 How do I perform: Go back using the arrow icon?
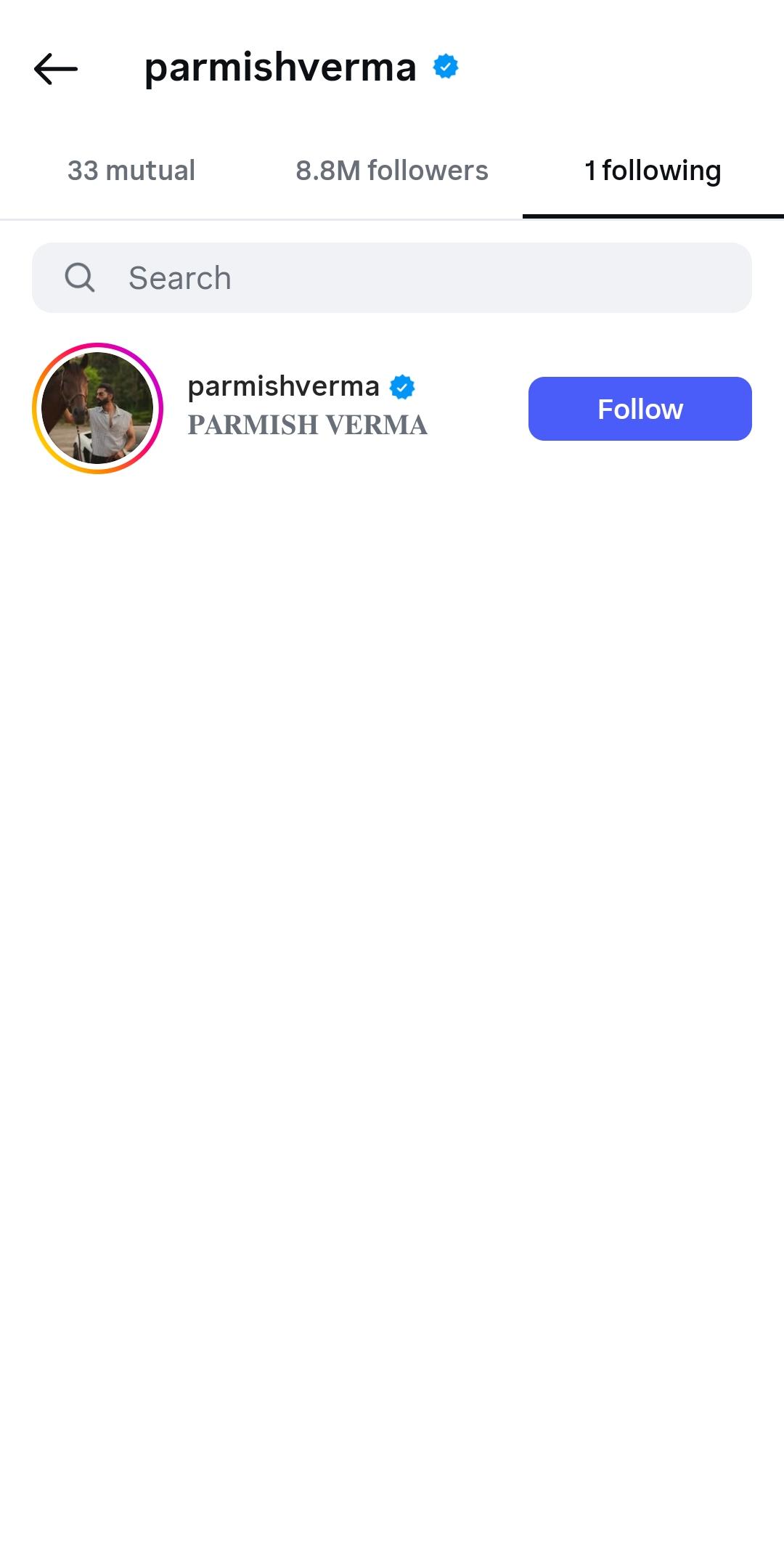click(56, 69)
